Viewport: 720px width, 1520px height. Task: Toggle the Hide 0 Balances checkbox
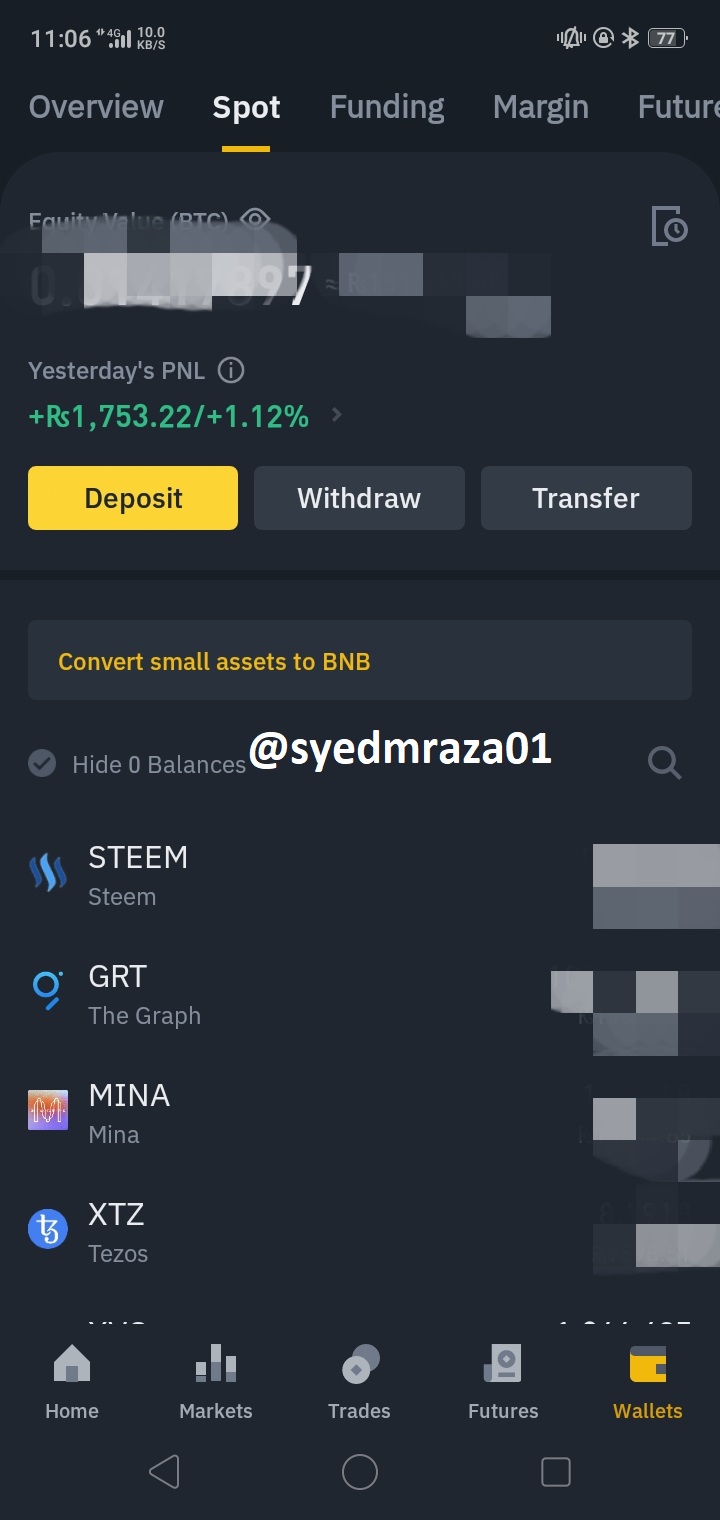click(42, 764)
